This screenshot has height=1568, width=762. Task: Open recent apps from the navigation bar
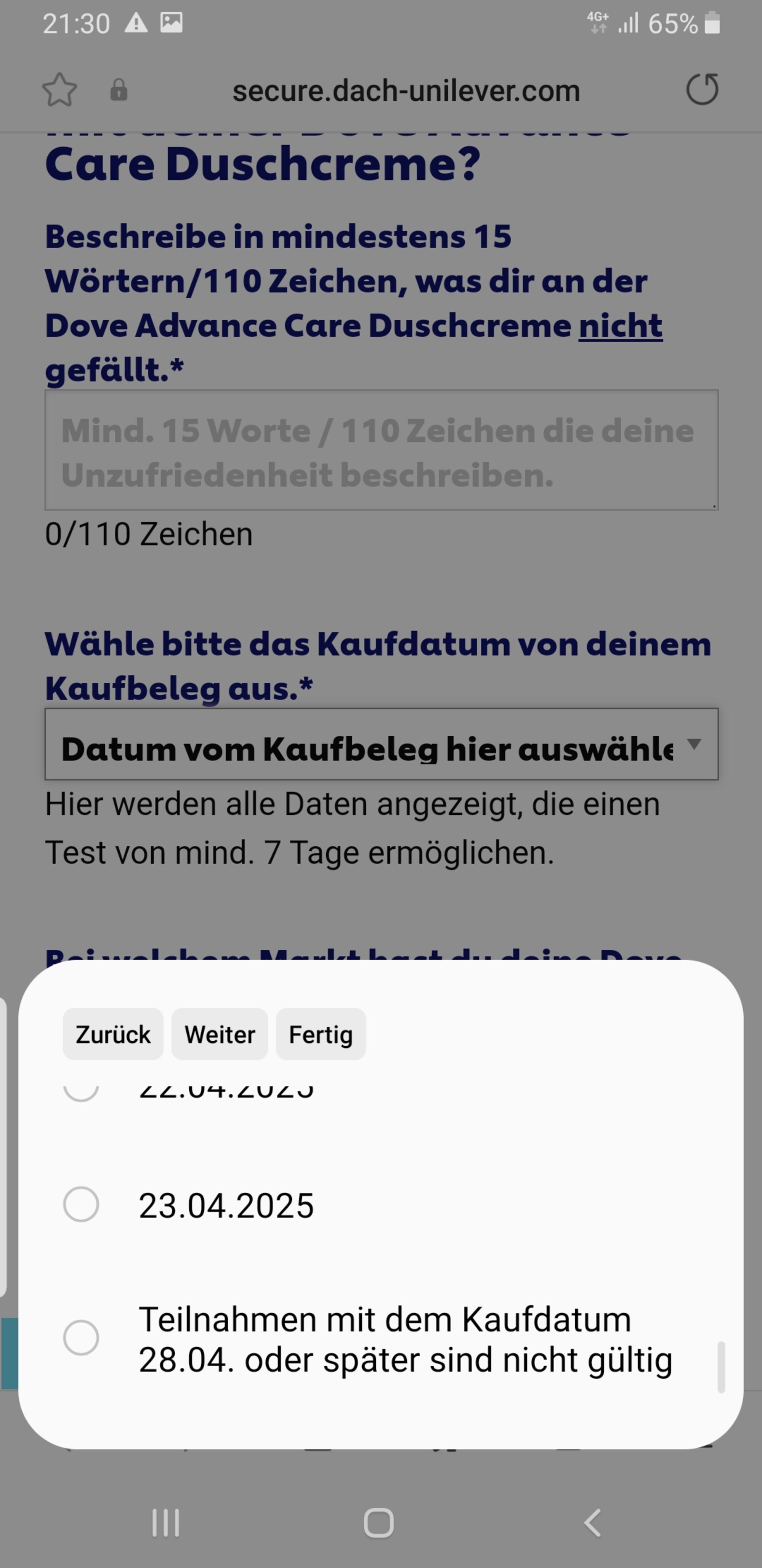pos(165,1523)
